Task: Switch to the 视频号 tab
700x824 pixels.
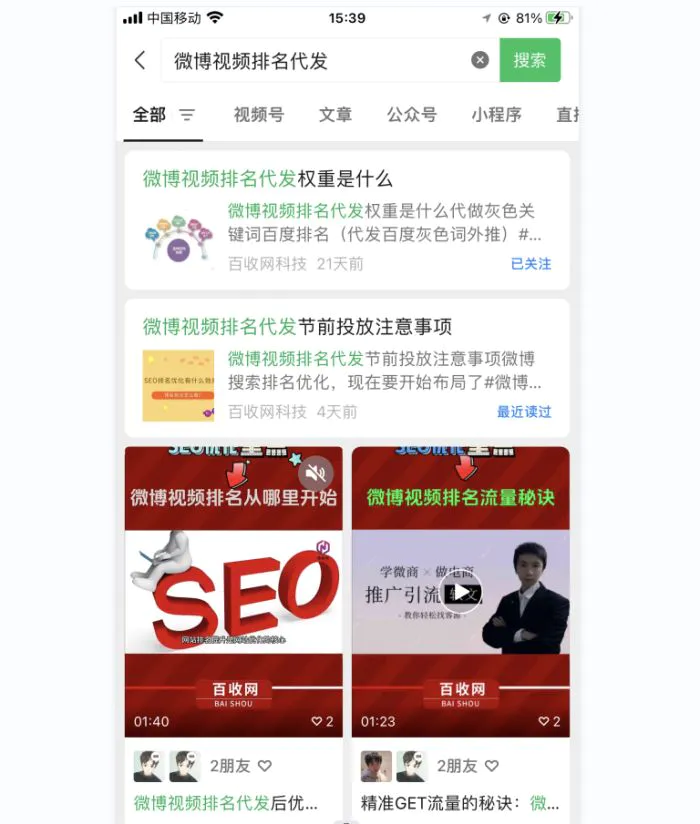Action: pos(259,115)
